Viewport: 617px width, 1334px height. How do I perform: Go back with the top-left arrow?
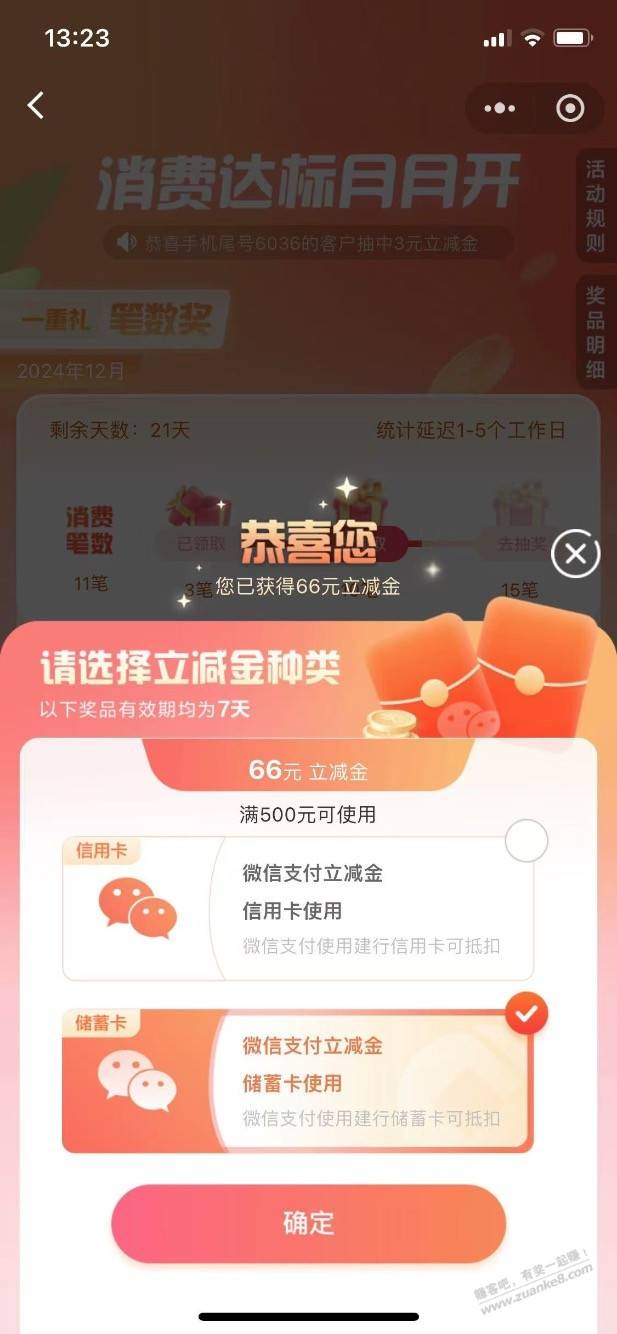(x=36, y=105)
